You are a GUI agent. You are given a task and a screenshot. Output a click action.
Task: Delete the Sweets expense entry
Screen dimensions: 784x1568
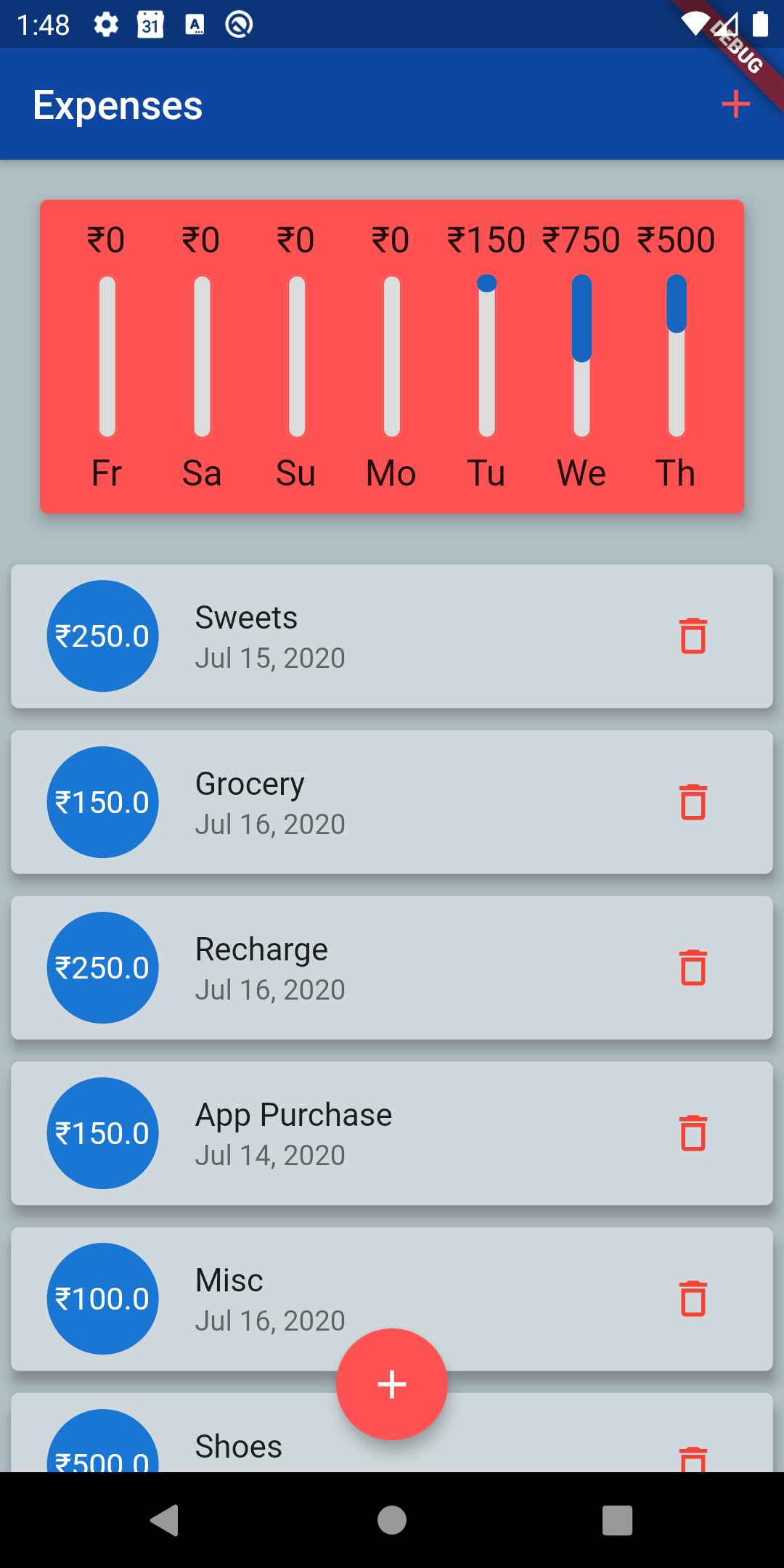tap(693, 636)
